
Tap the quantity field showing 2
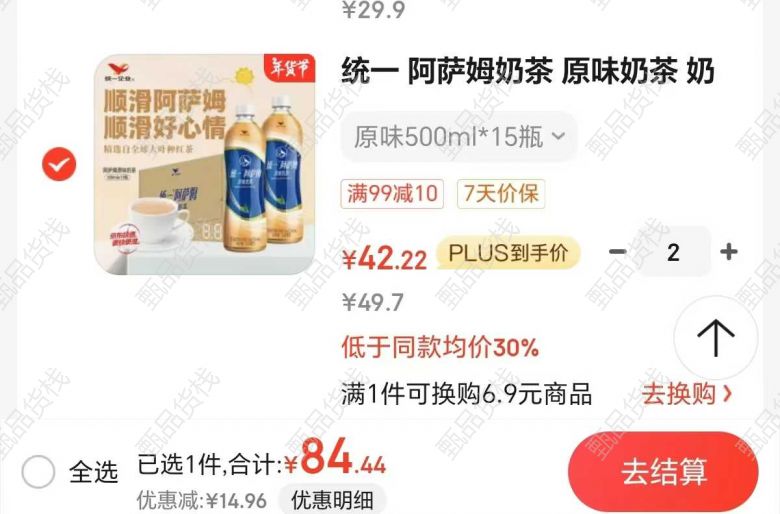pyautogui.click(x=673, y=252)
